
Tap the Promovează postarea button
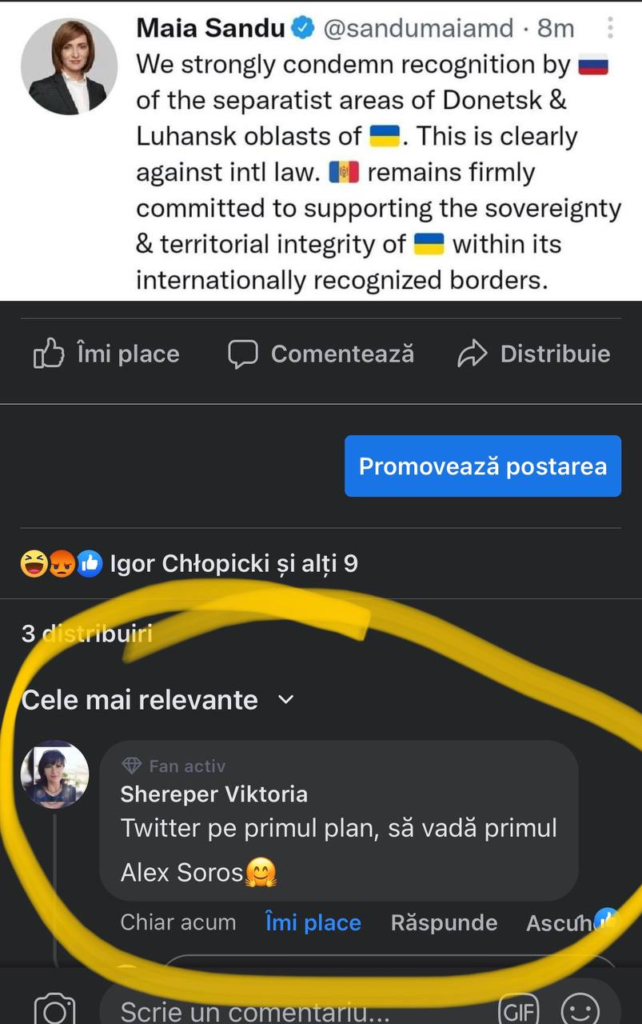pyautogui.click(x=482, y=466)
